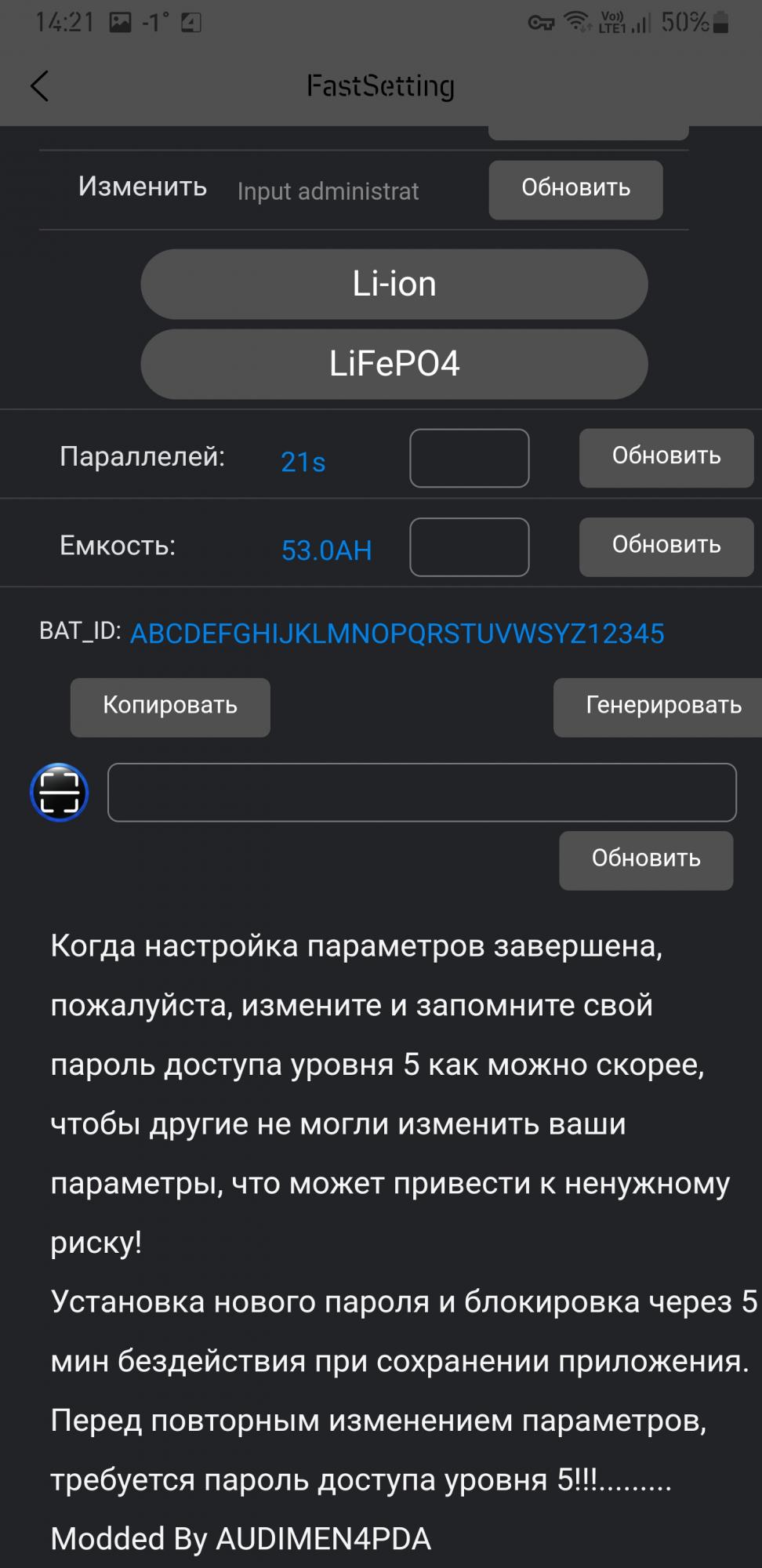Image resolution: width=762 pixels, height=1568 pixels.
Task: Tap the text field beside the scan icon
Action: (x=422, y=793)
